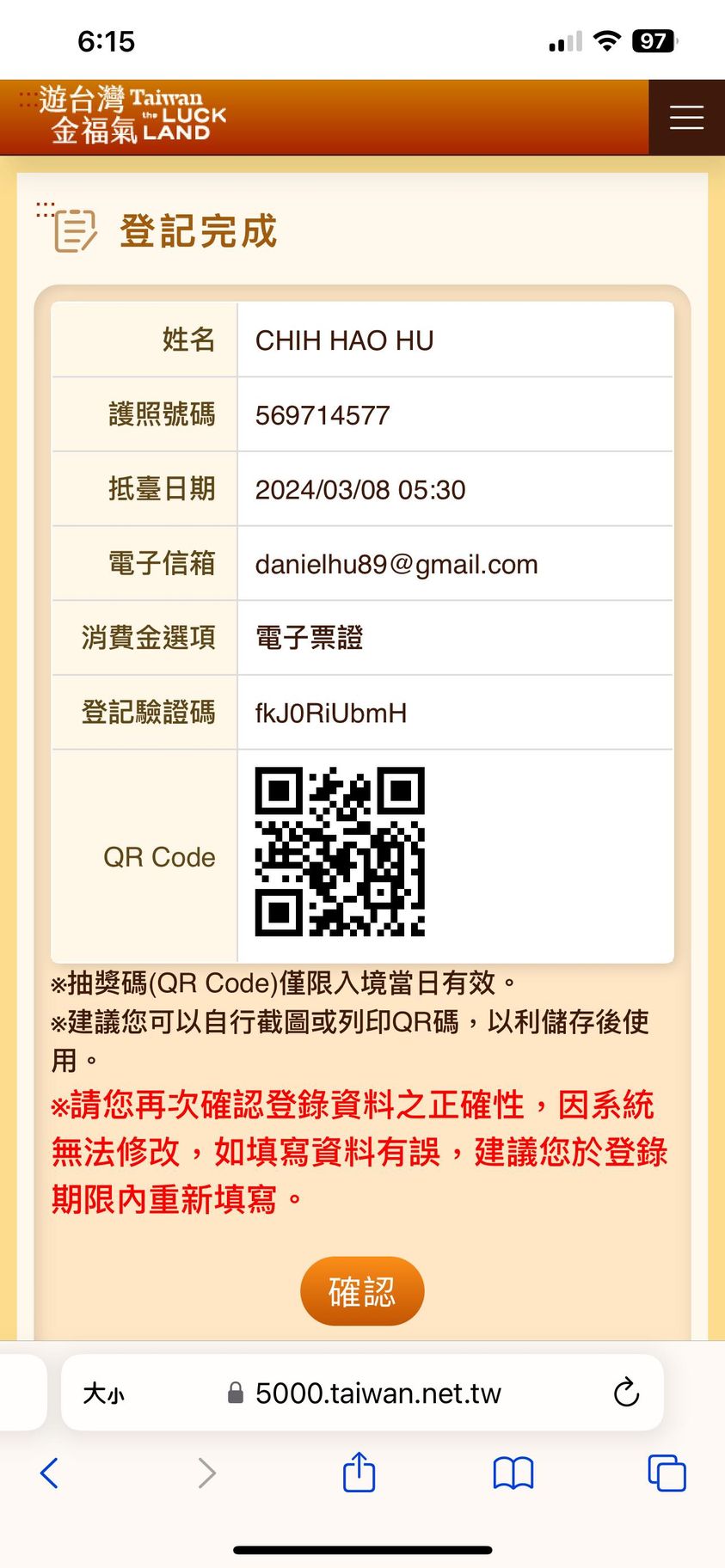Share this page
The width and height of the screenshot is (725, 1568).
tap(359, 1473)
